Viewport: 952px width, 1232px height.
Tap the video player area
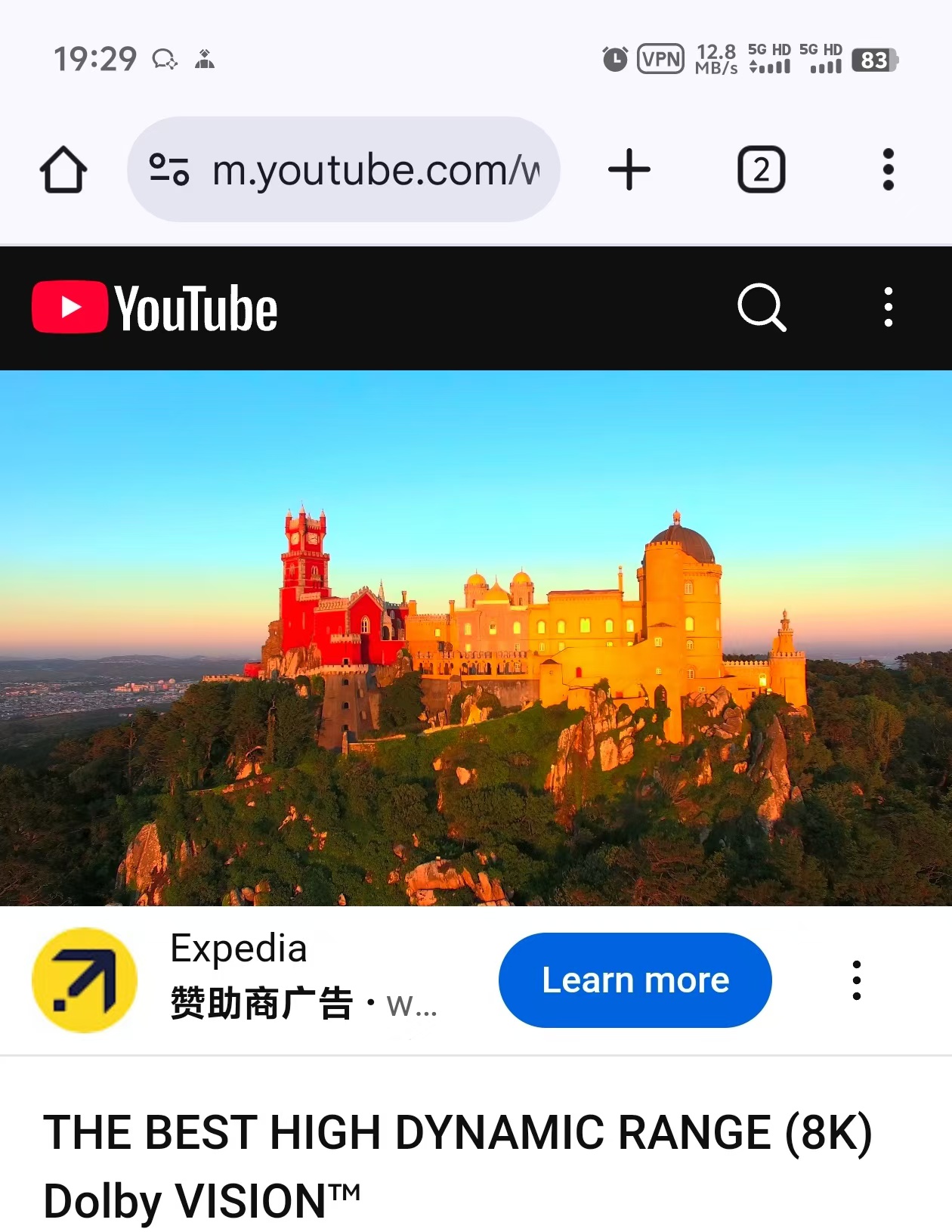[x=476, y=638]
